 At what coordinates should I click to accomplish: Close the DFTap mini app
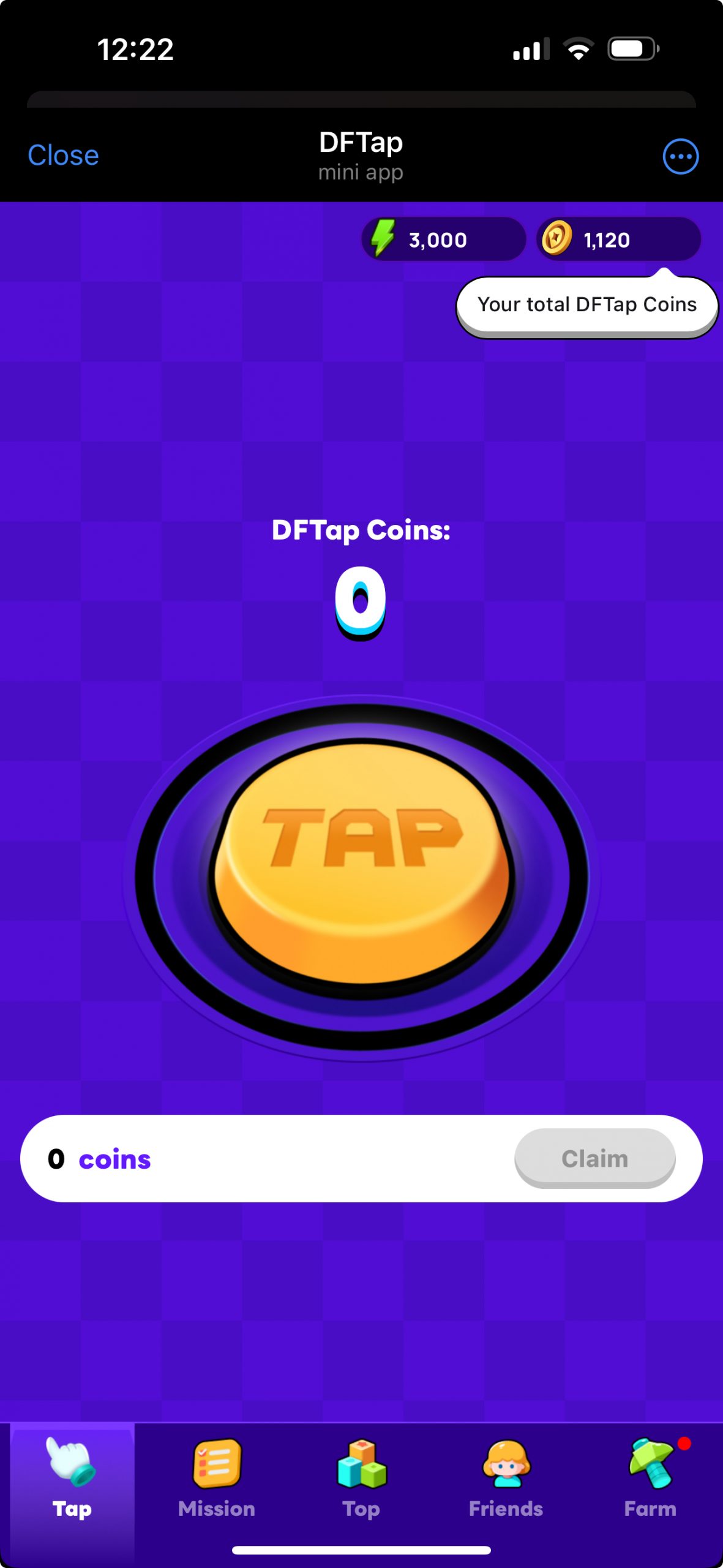(63, 156)
